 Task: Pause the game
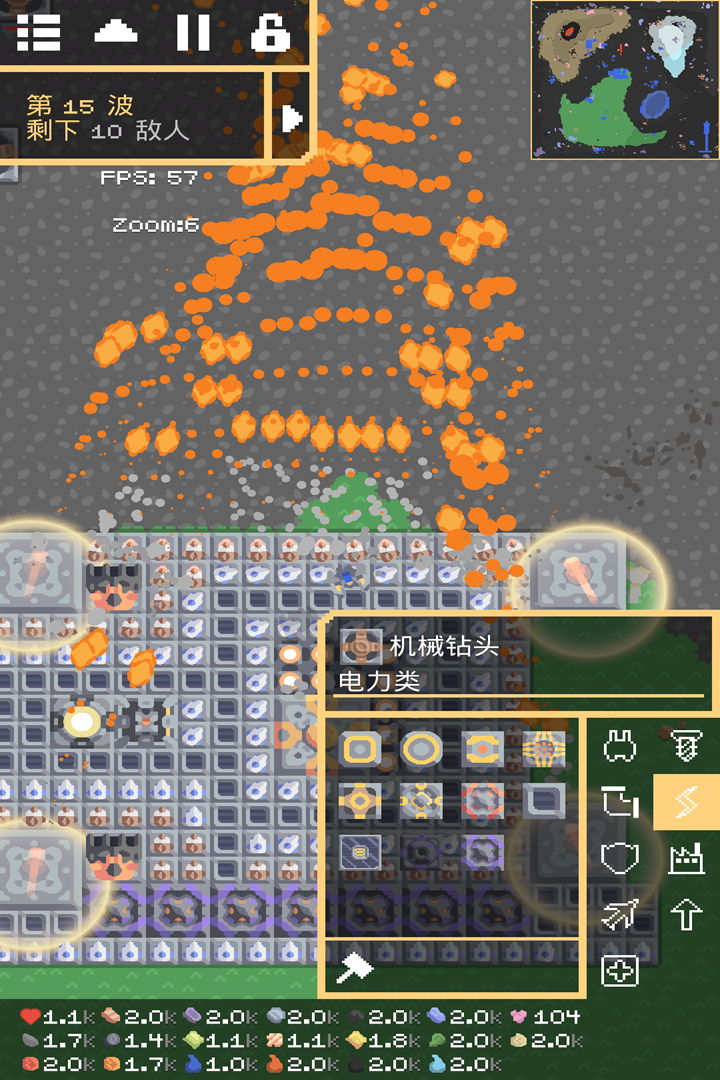[x=193, y=32]
